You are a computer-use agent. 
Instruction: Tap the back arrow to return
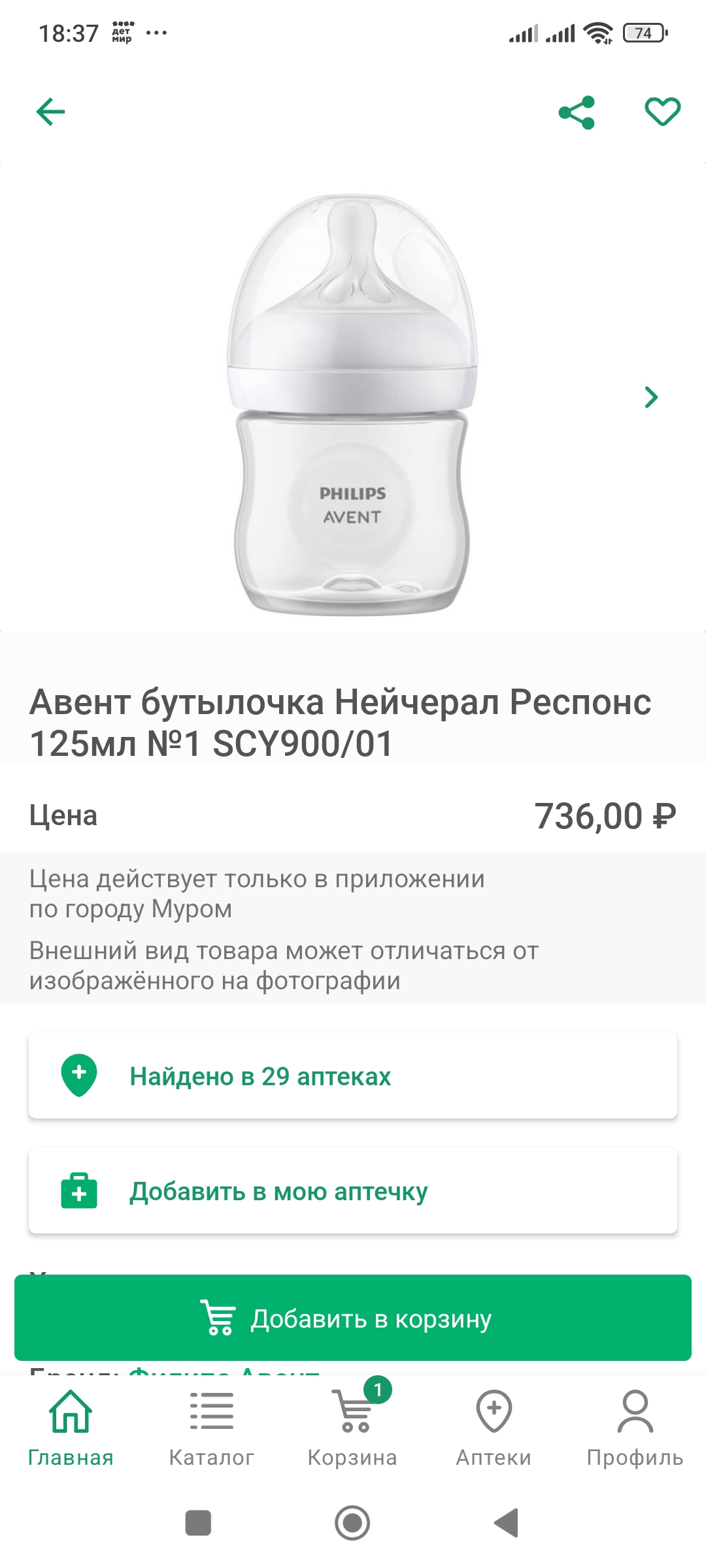point(50,112)
